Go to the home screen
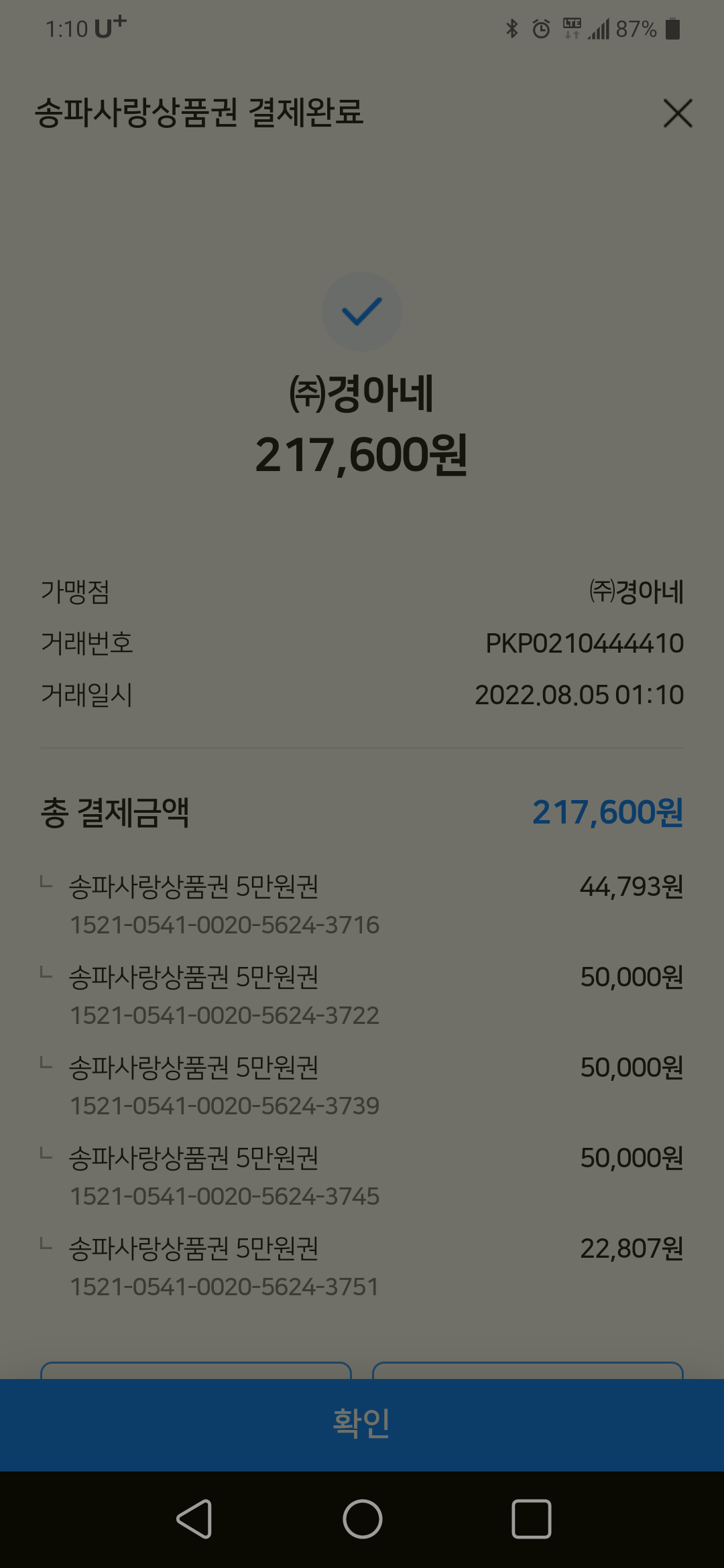 coord(362,1519)
